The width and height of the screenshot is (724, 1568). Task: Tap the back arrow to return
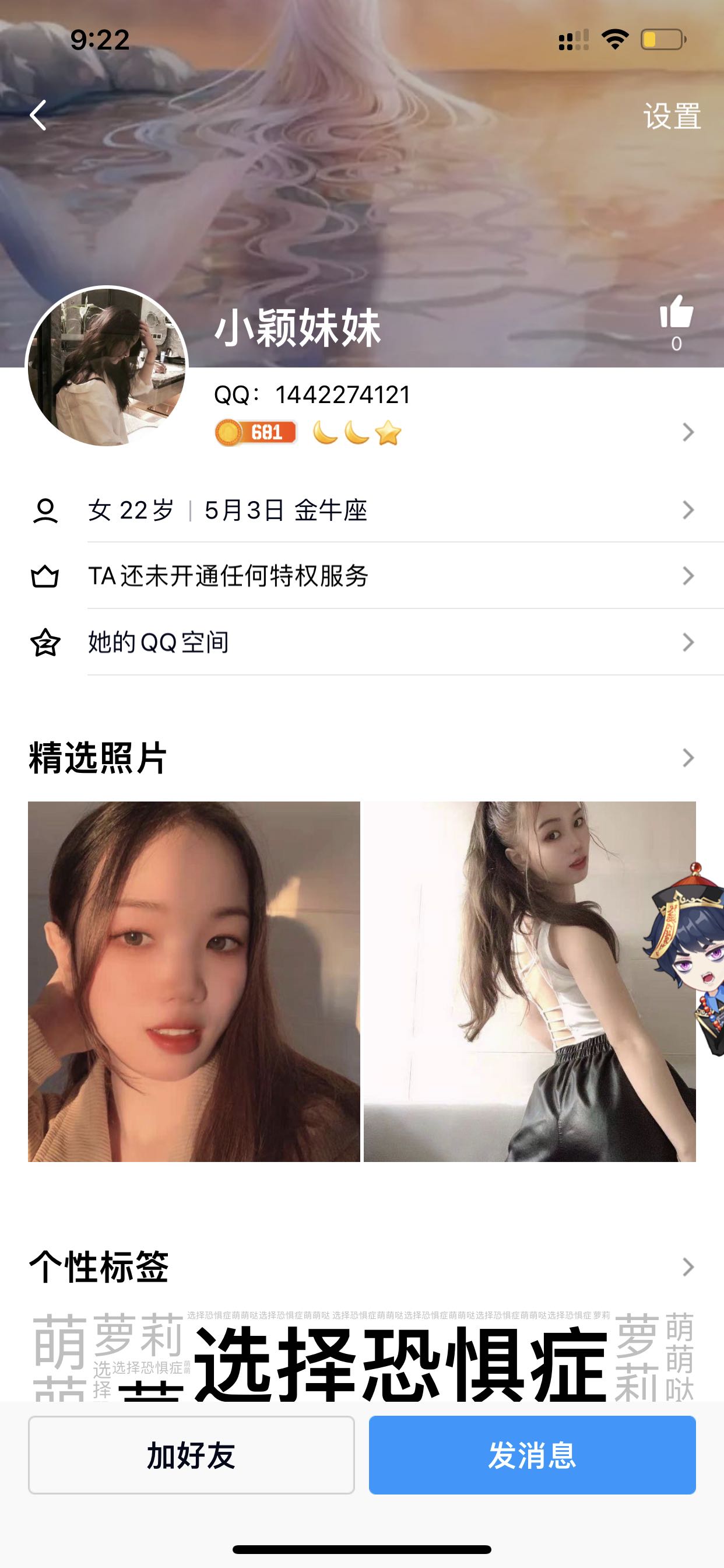point(38,116)
